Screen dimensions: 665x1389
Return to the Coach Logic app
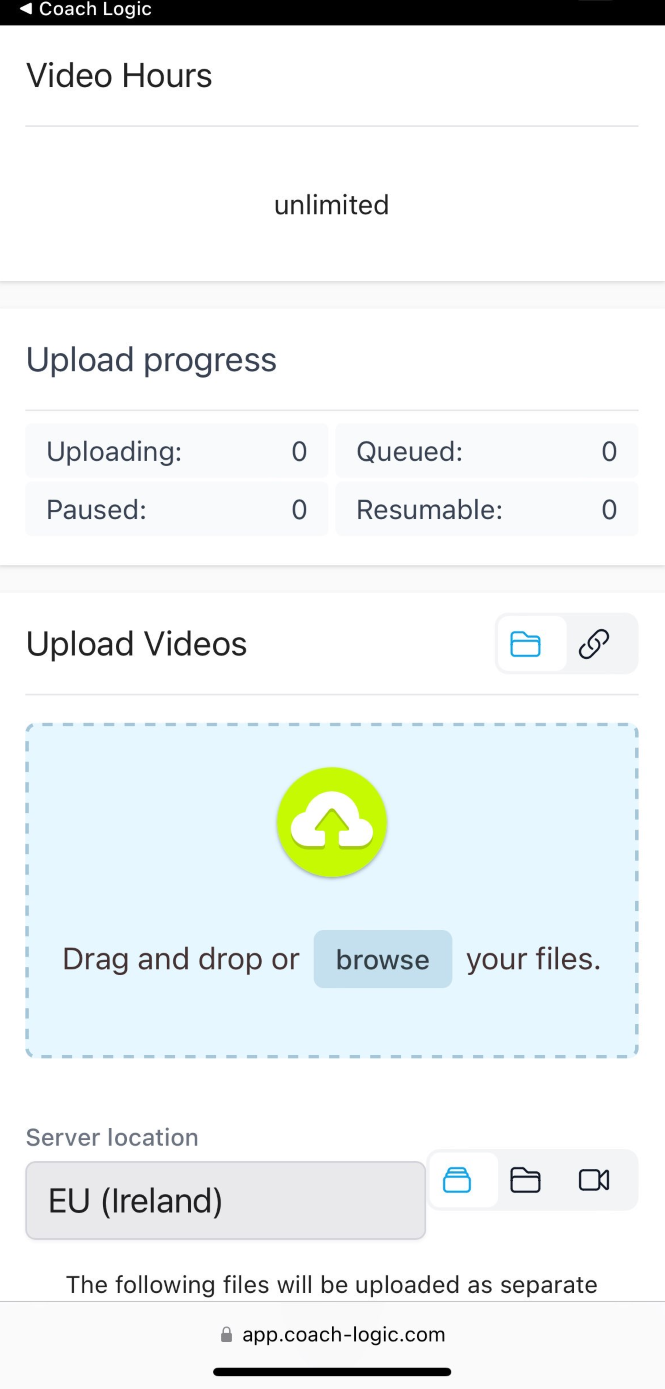[x=85, y=10]
